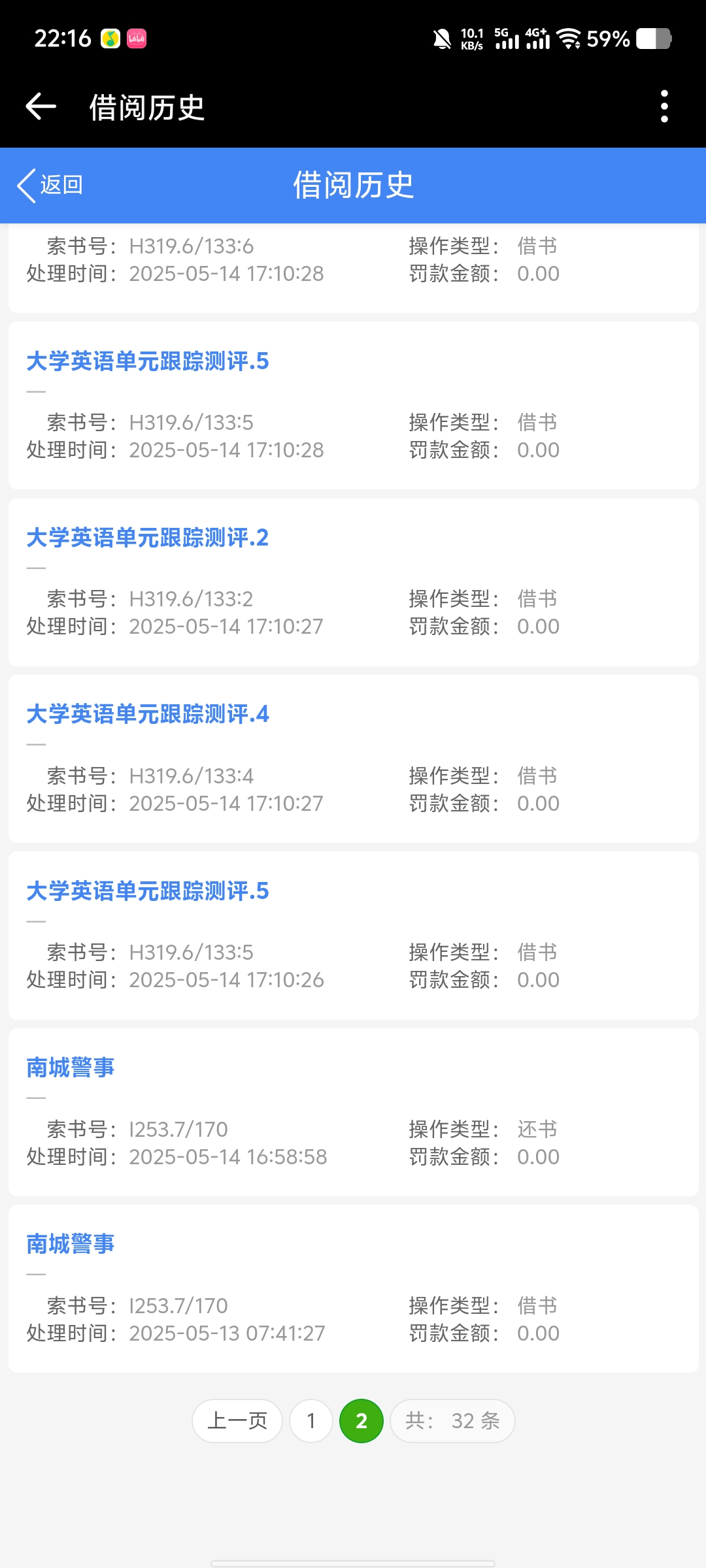
Task: Open 大学英语单元跟踪测评.4 book details
Action: tap(148, 714)
